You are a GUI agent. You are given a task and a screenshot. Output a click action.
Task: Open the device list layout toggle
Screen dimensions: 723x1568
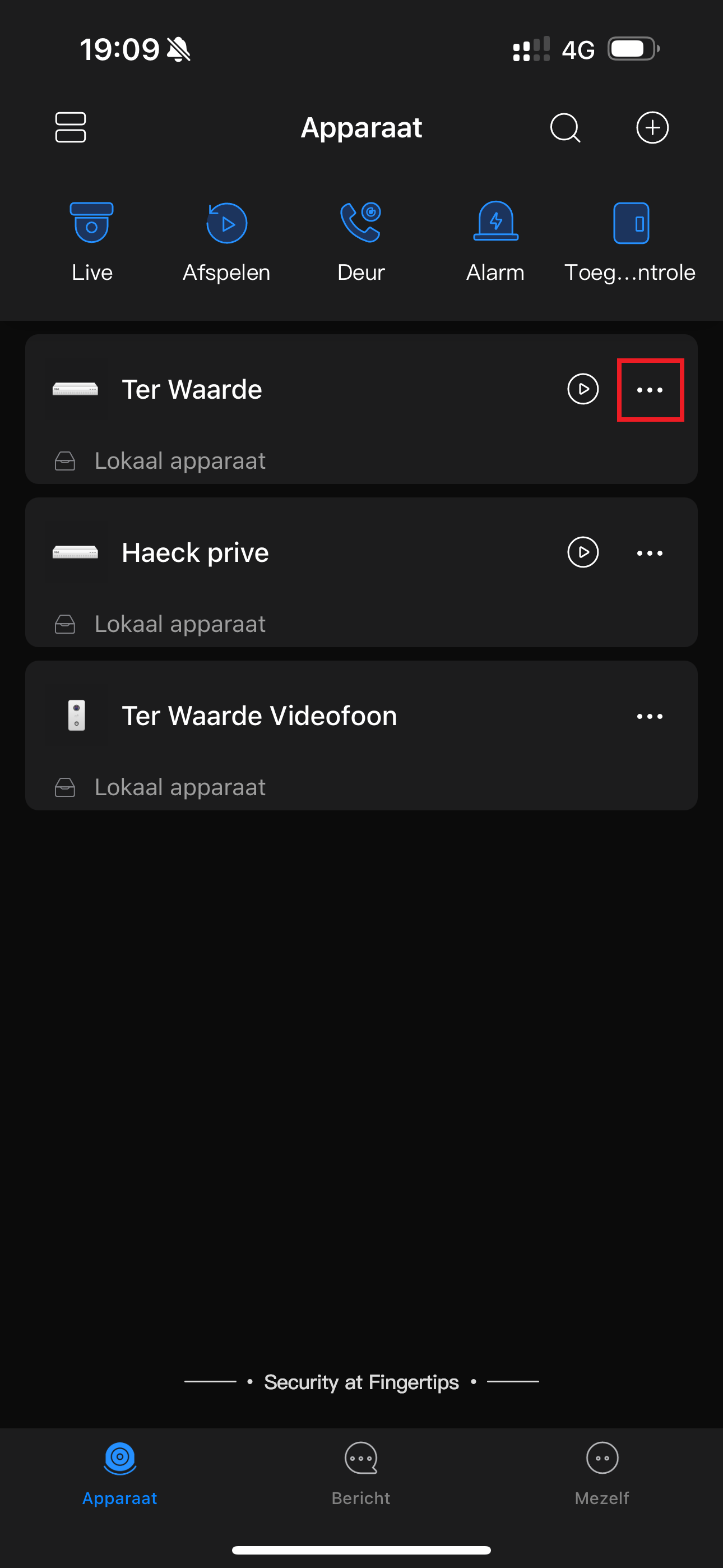[x=71, y=127]
